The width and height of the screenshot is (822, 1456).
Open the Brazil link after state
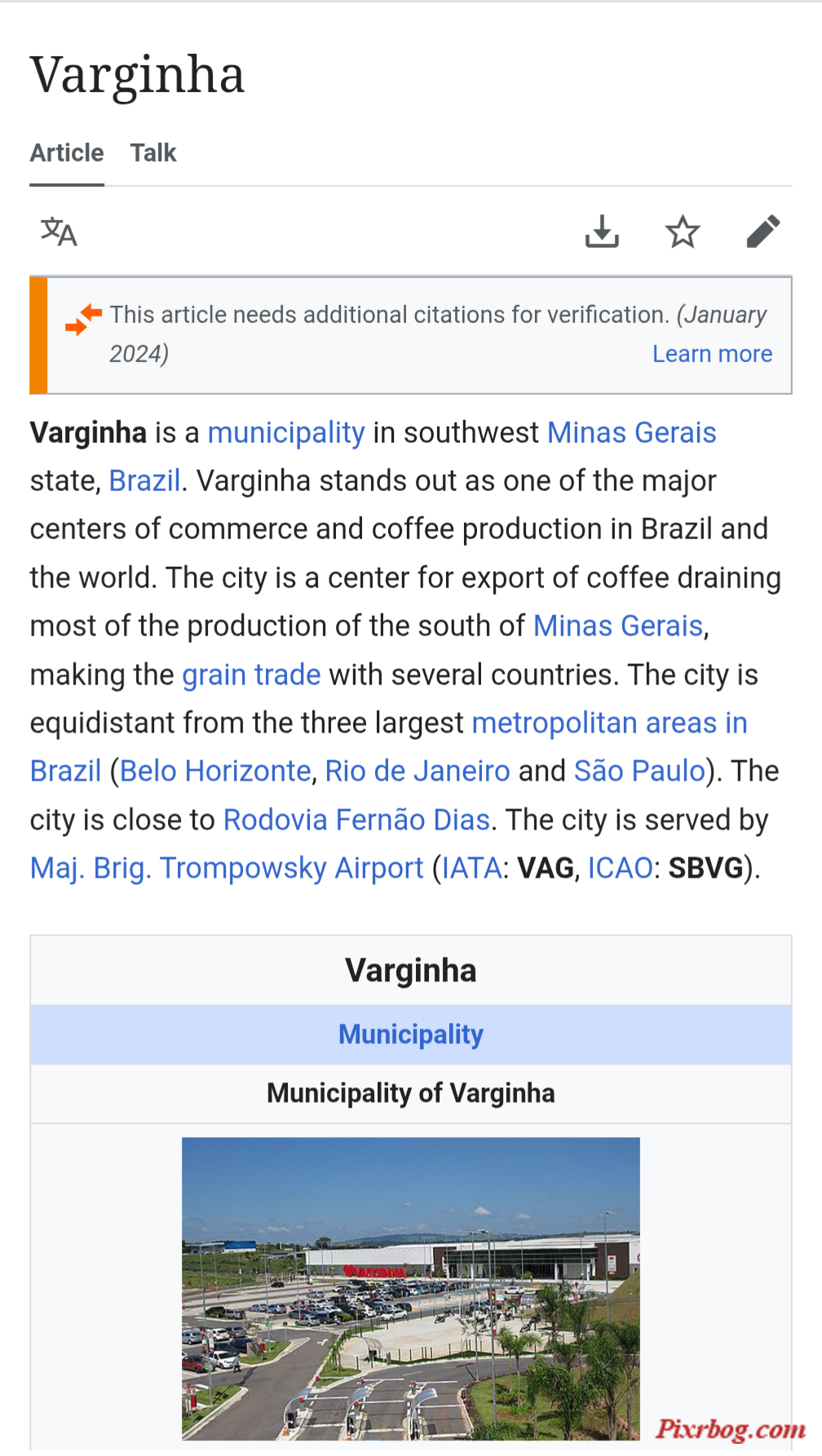coord(144,481)
